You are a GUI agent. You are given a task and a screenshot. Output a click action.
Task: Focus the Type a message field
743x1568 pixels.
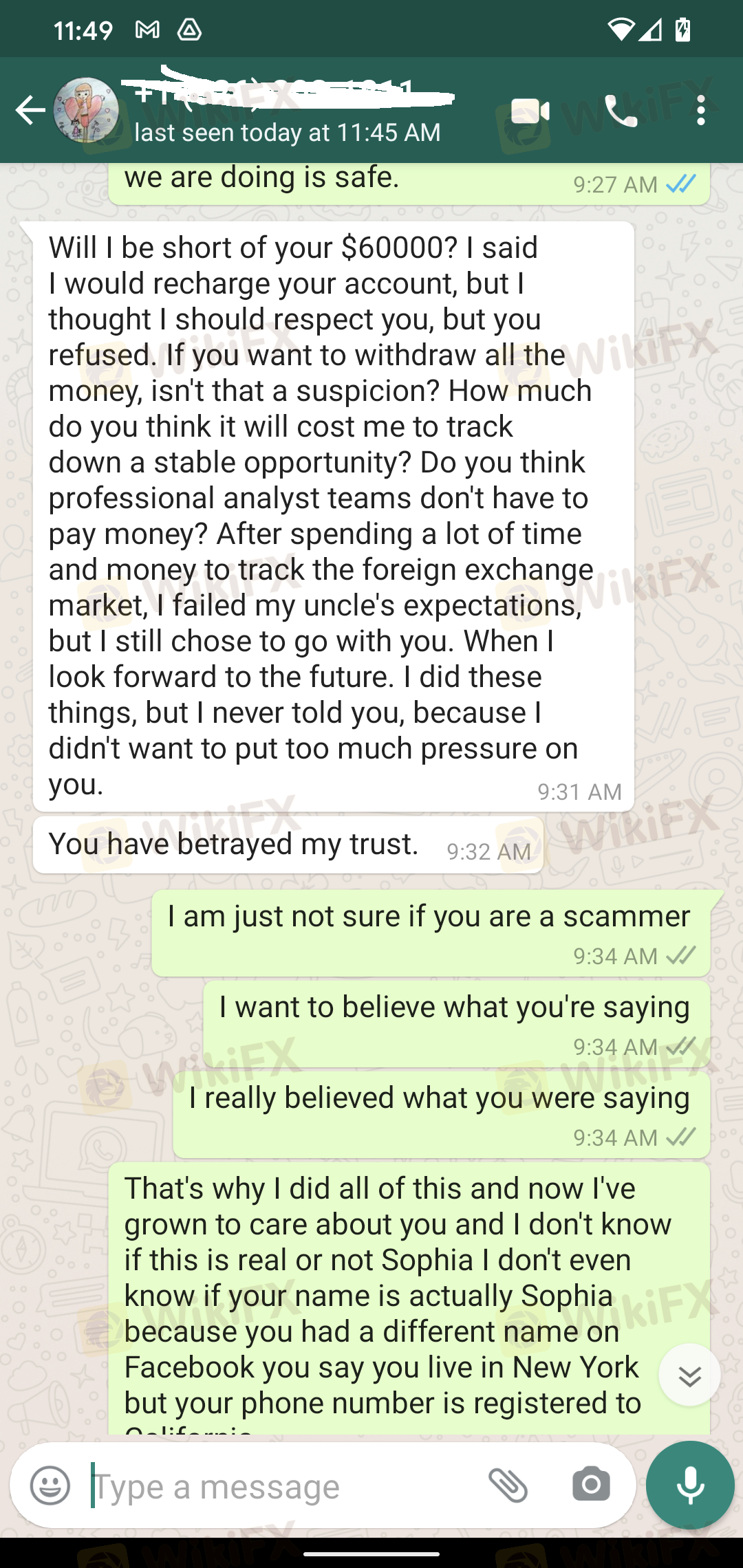275,1487
